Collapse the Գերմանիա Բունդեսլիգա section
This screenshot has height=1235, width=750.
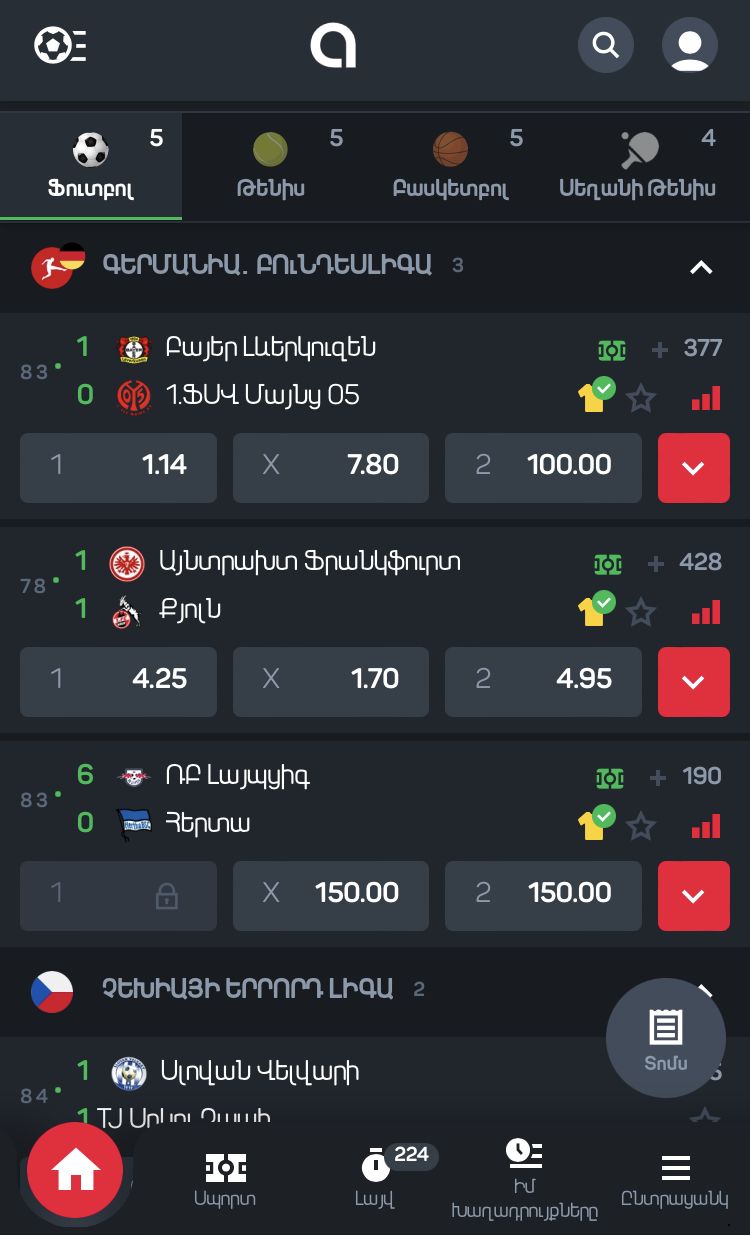pyautogui.click(x=701, y=267)
